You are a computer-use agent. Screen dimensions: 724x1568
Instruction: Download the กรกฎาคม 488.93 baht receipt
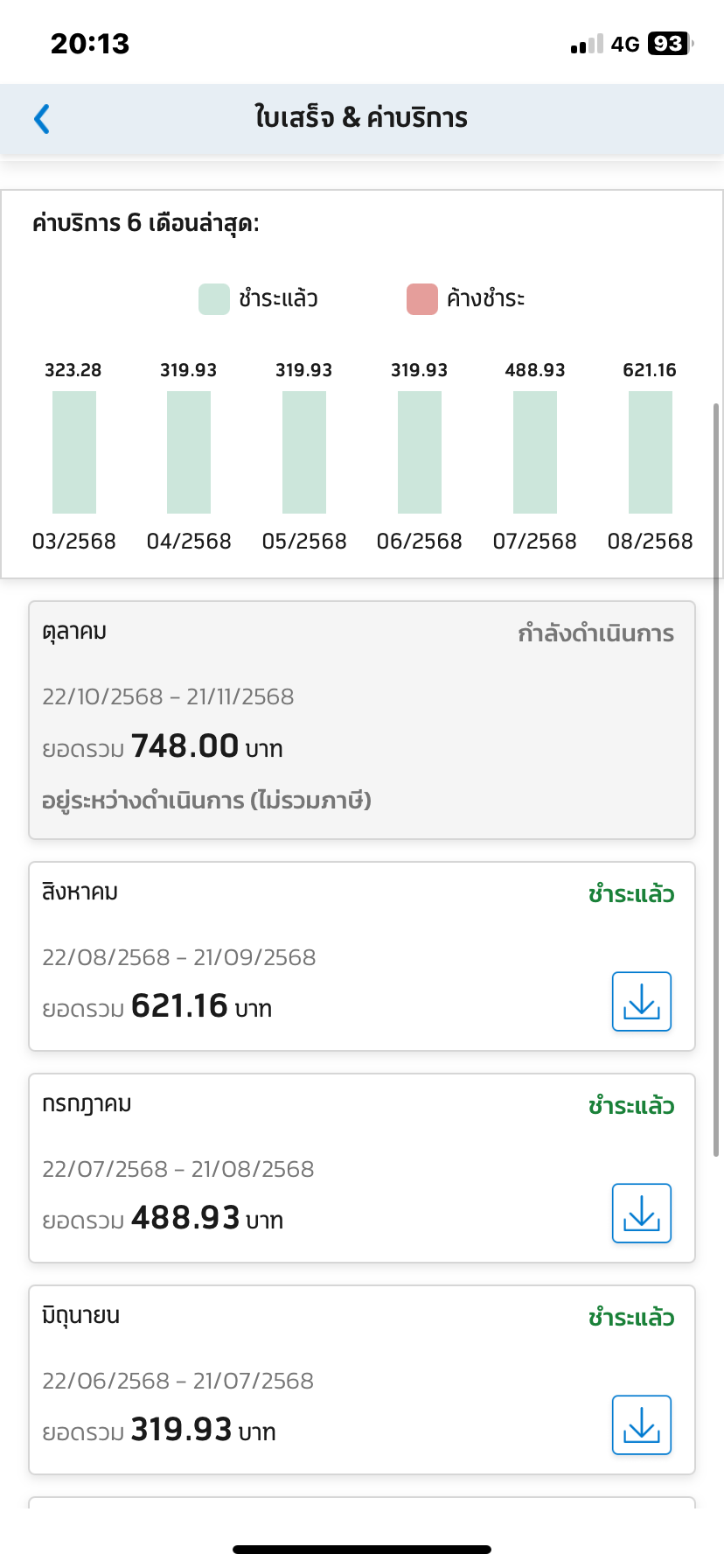[641, 1213]
